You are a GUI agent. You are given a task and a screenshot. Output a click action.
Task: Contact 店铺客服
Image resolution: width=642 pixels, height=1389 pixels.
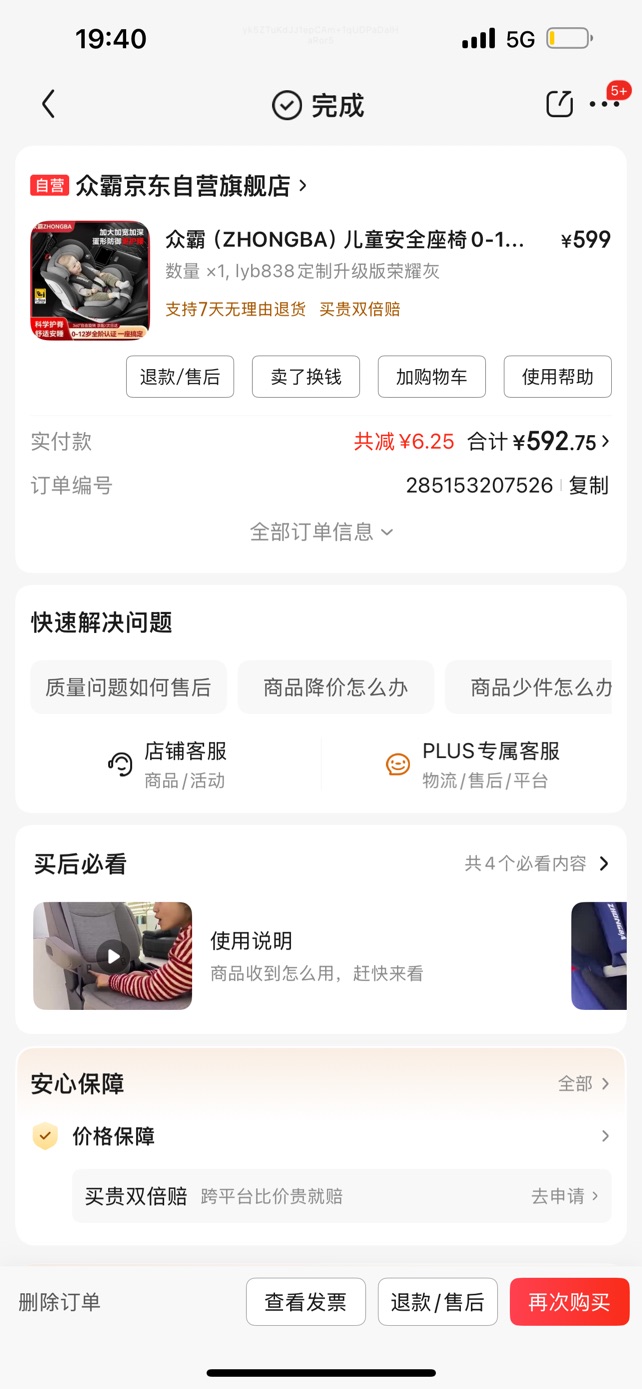[x=168, y=765]
